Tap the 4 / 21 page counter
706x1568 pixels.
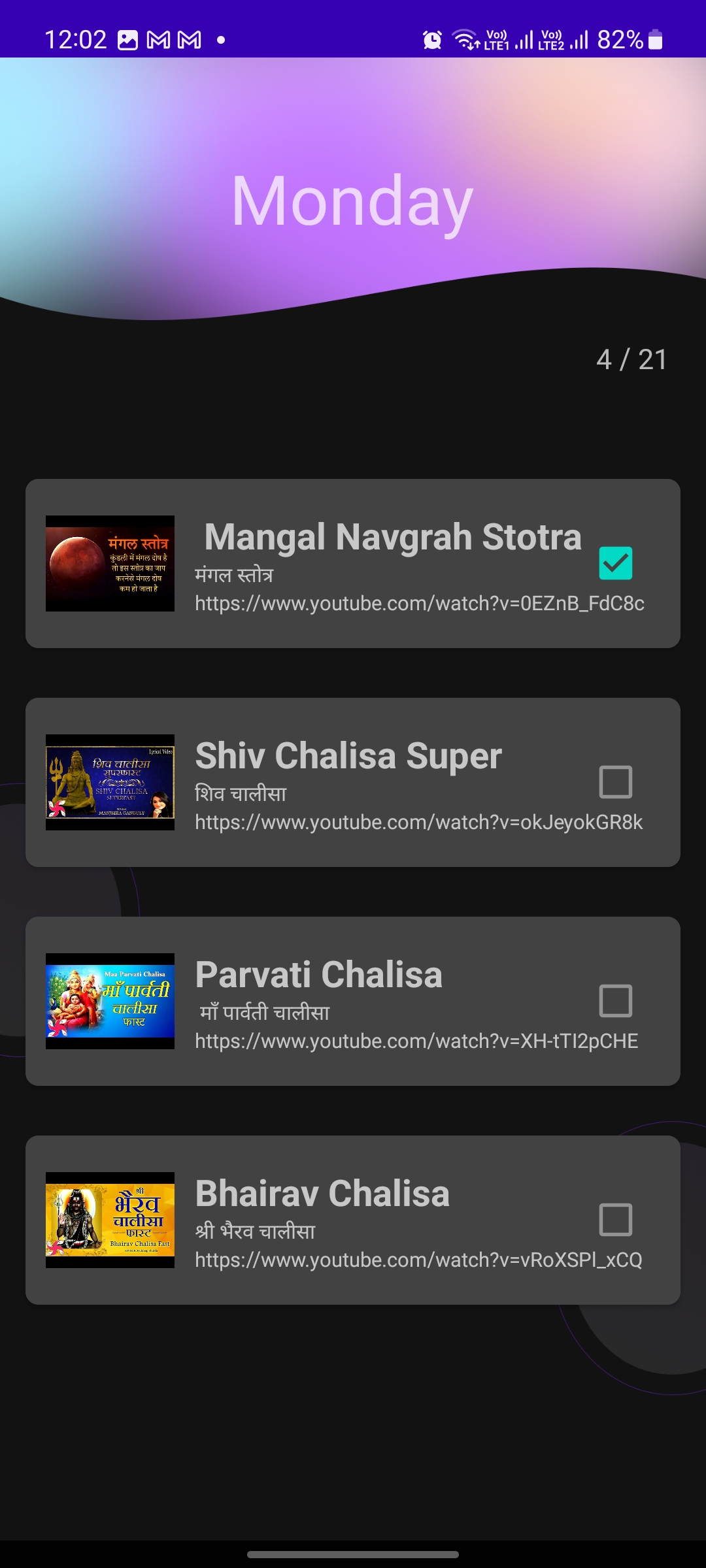pyautogui.click(x=631, y=360)
